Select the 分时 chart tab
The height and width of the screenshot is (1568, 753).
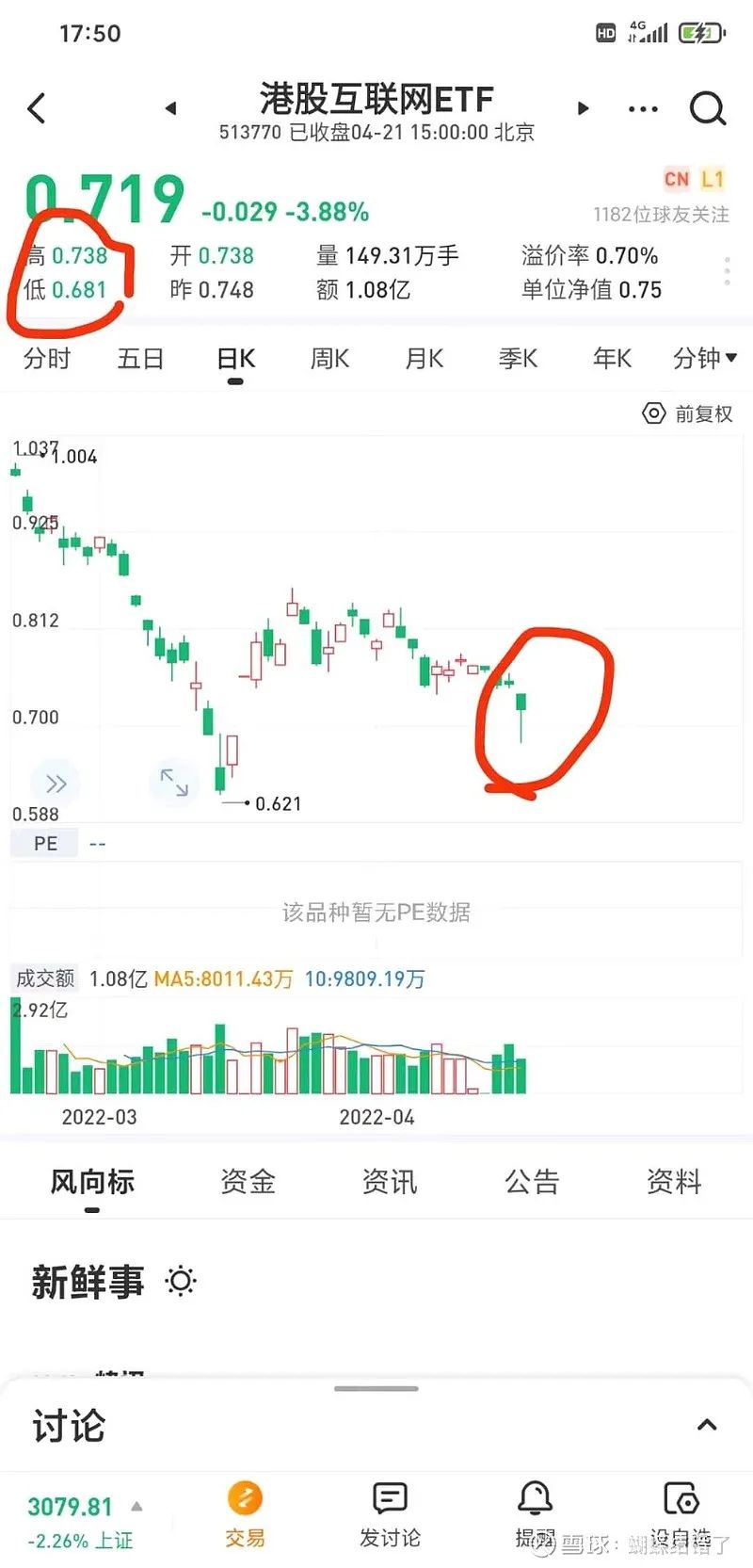(x=47, y=359)
